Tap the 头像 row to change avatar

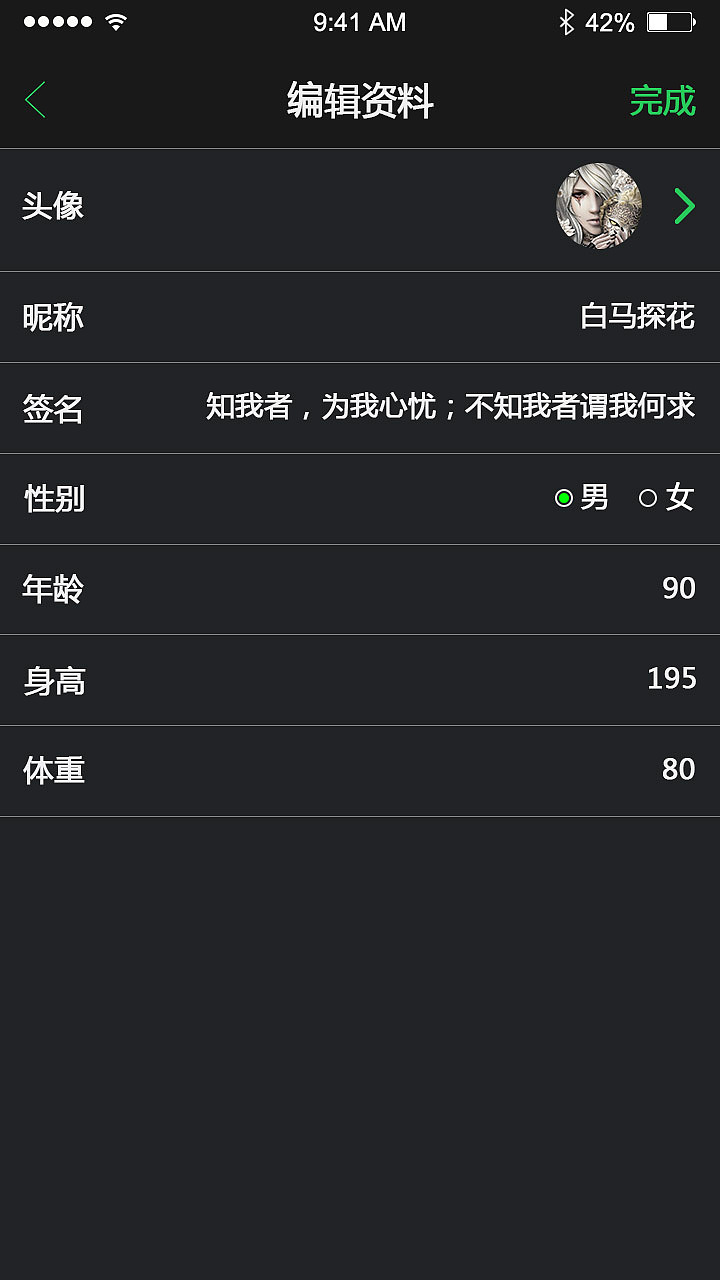click(x=52, y=206)
